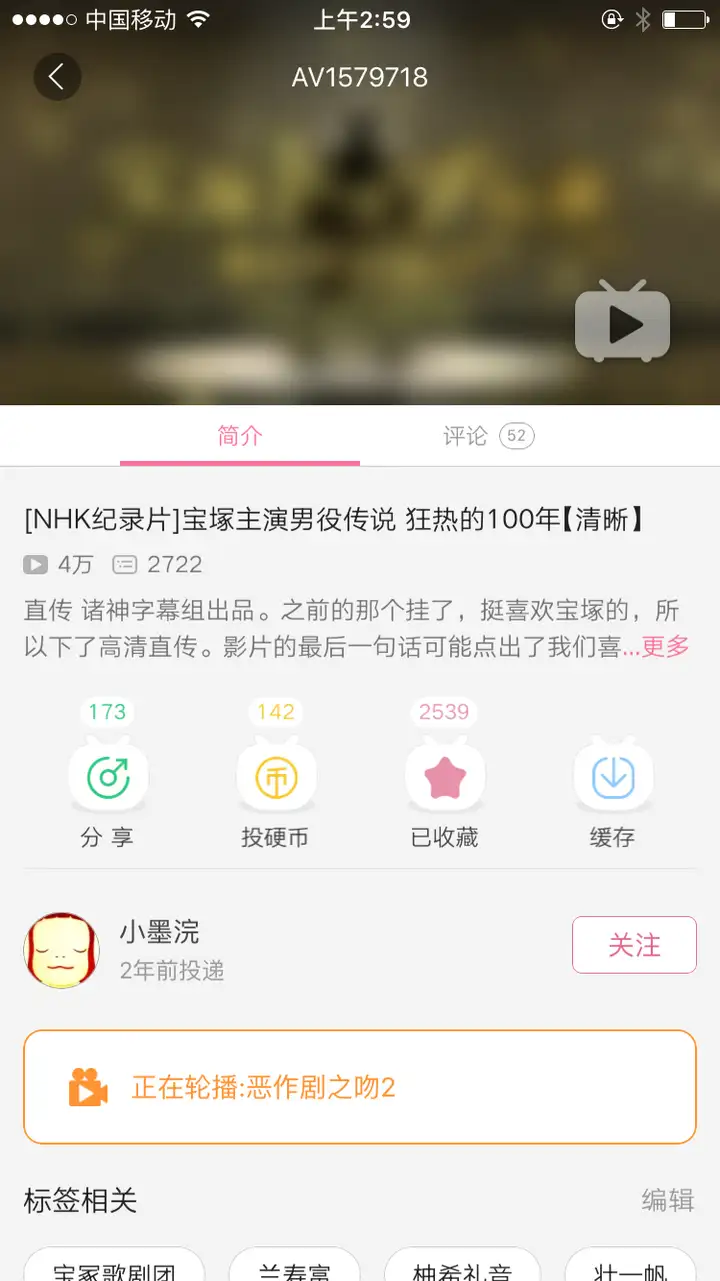720x1281 pixels.
Task: Download the video via 缓存
Action: (612, 778)
